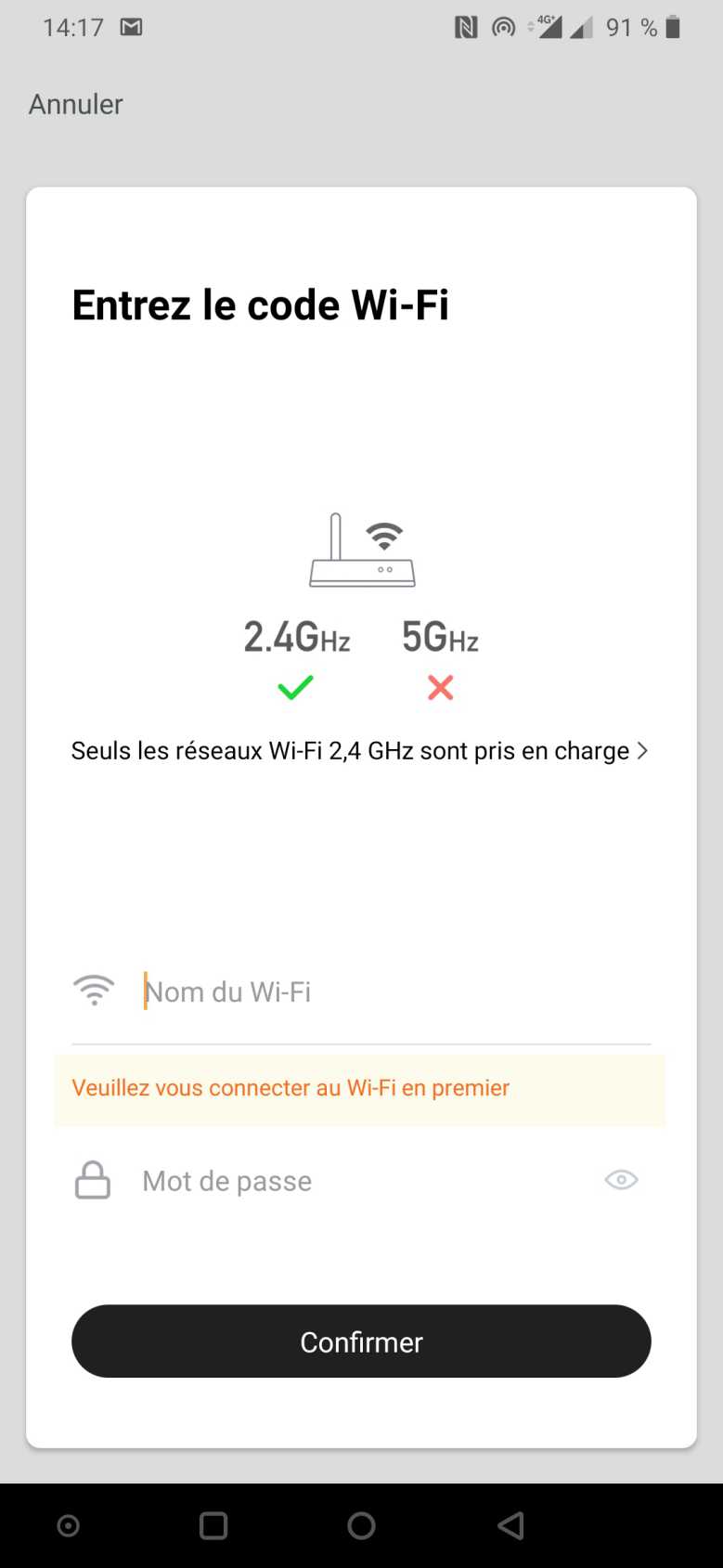The height and width of the screenshot is (1568, 723).
Task: Tap Annuler to cancel setup
Action: tap(75, 104)
